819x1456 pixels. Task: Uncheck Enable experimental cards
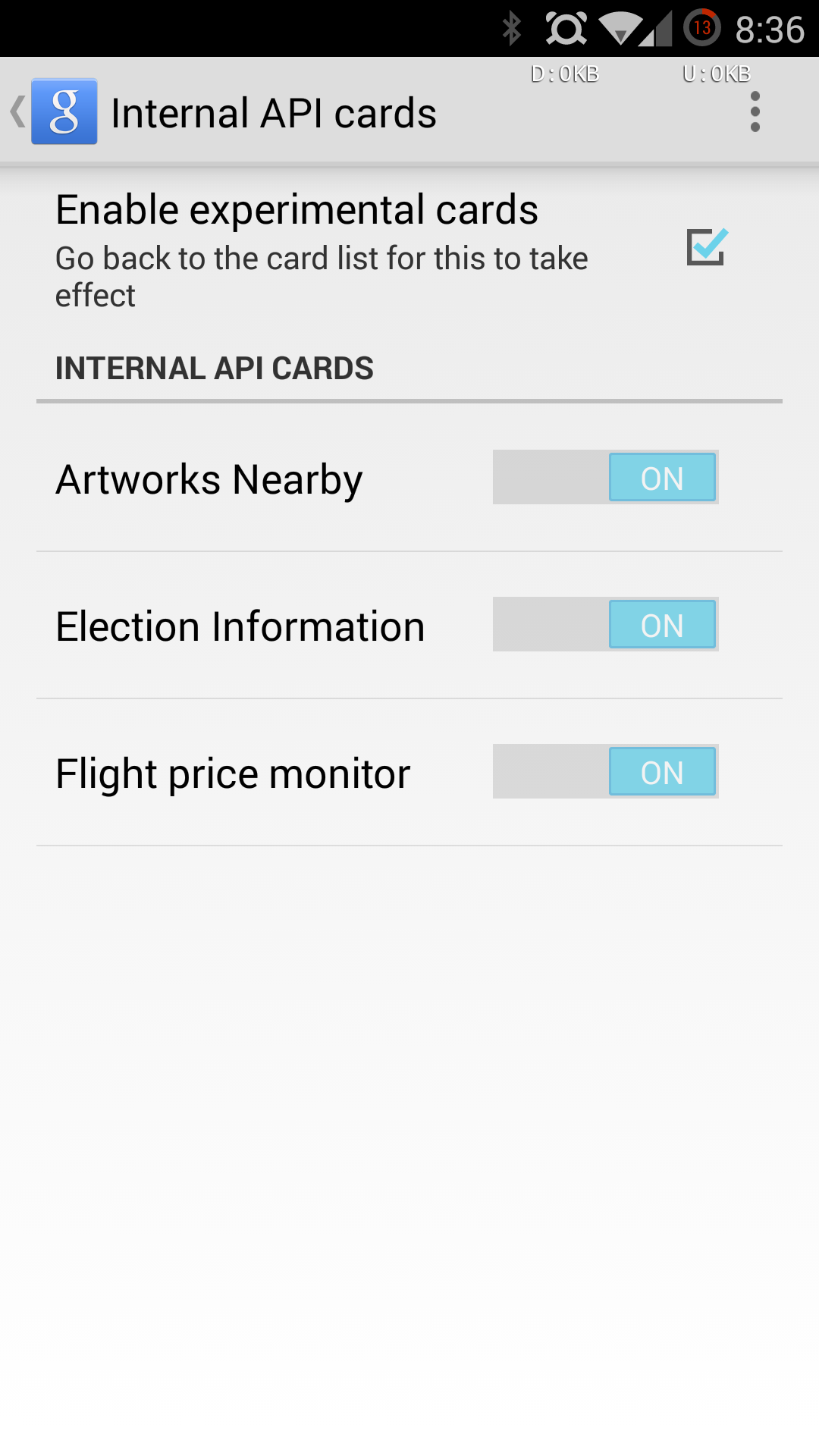pos(706,248)
